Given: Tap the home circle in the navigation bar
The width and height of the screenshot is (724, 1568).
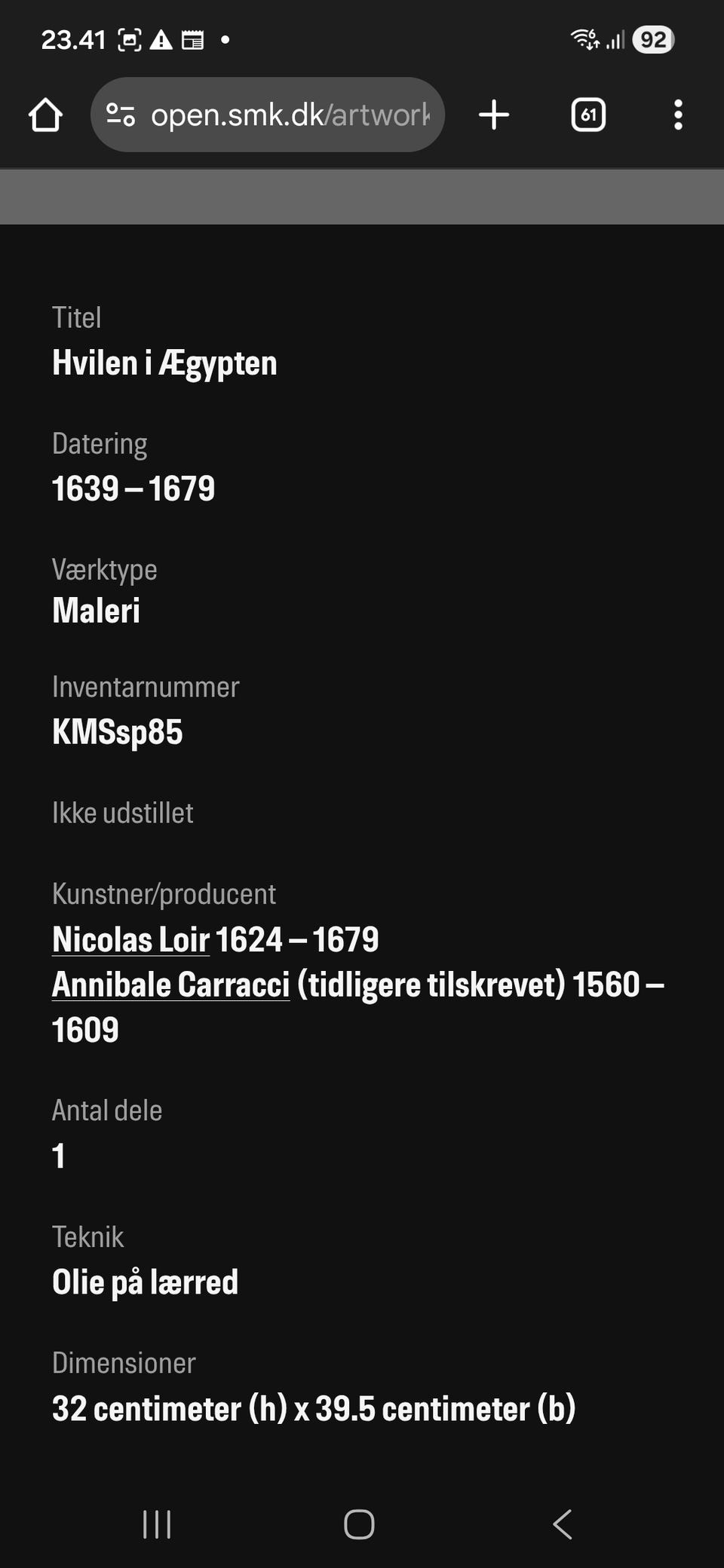Looking at the screenshot, I should tap(360, 1525).
